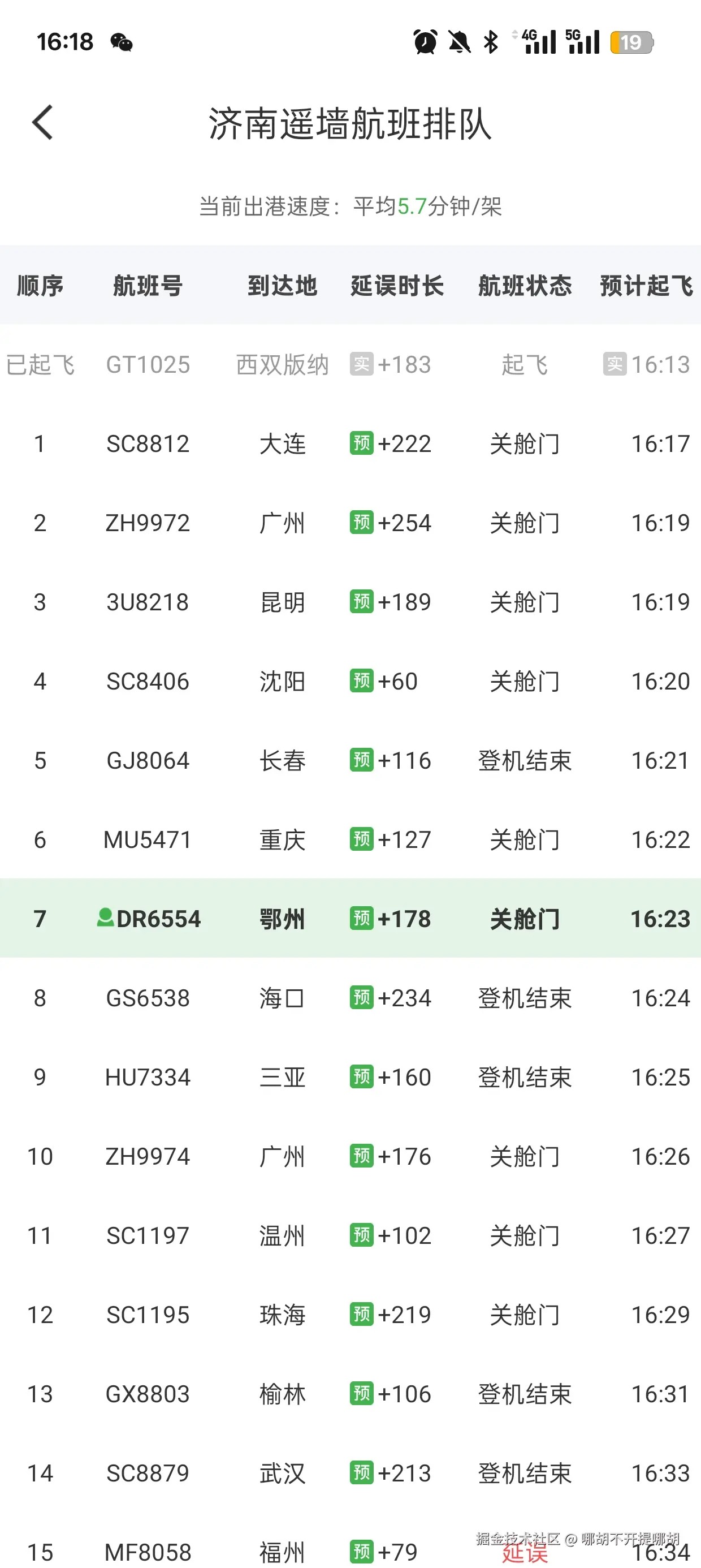The height and width of the screenshot is (1568, 701).
Task: Open the 航班状态 column header
Action: click(x=525, y=286)
